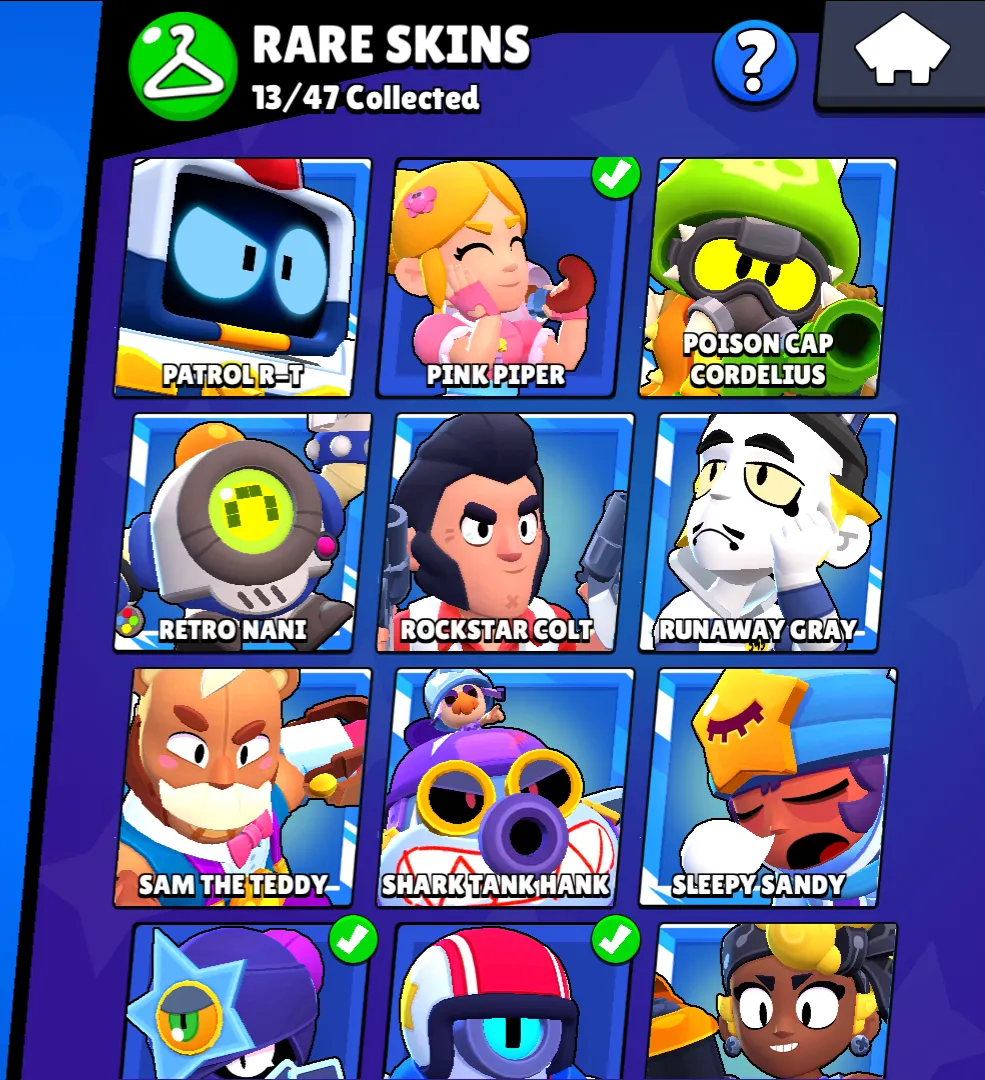The width and height of the screenshot is (985, 1080).
Task: Open the question mark help button
Action: [754, 61]
